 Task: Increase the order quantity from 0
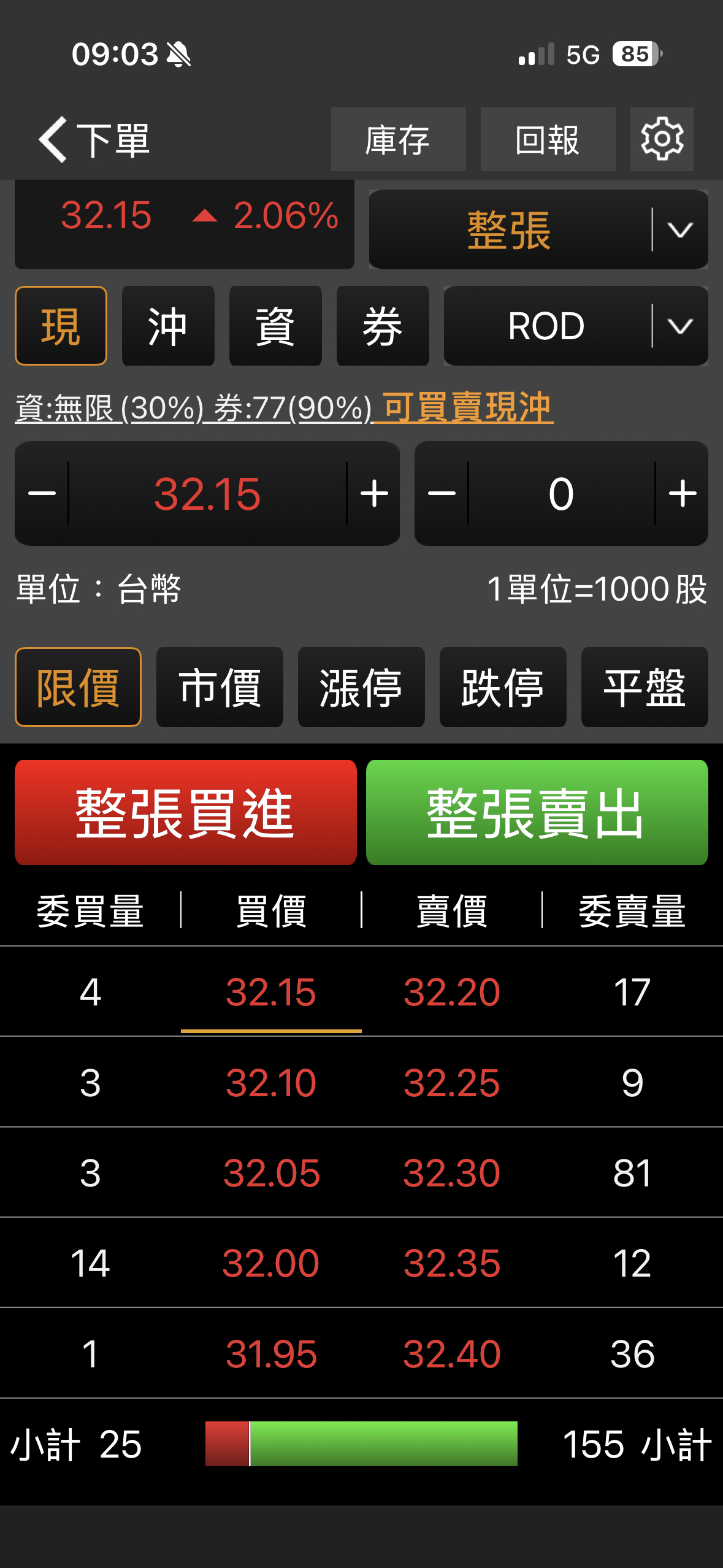click(x=682, y=494)
